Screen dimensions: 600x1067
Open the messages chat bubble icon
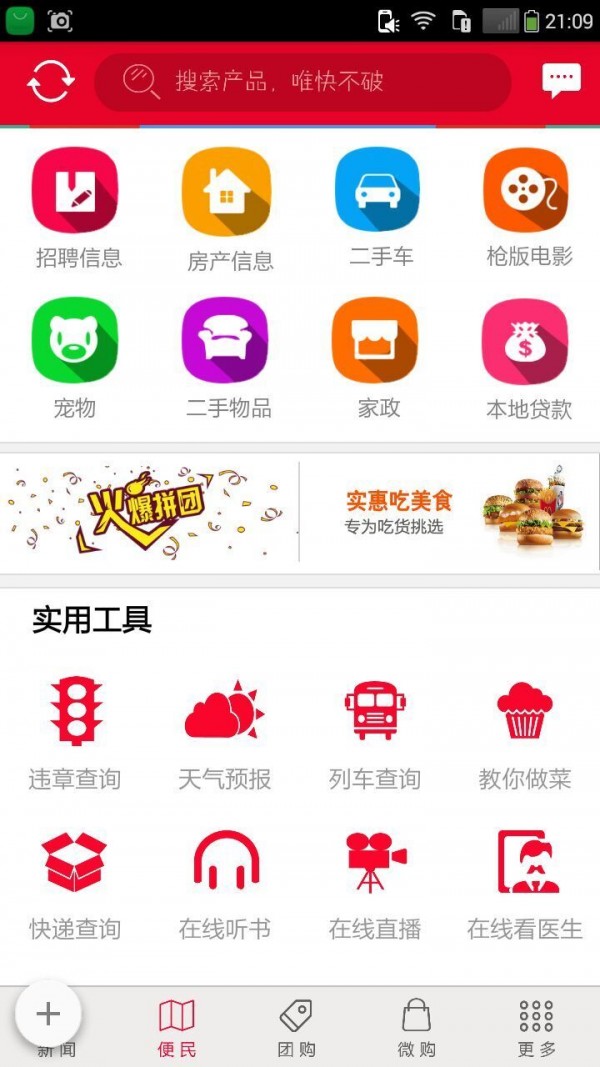[561, 81]
